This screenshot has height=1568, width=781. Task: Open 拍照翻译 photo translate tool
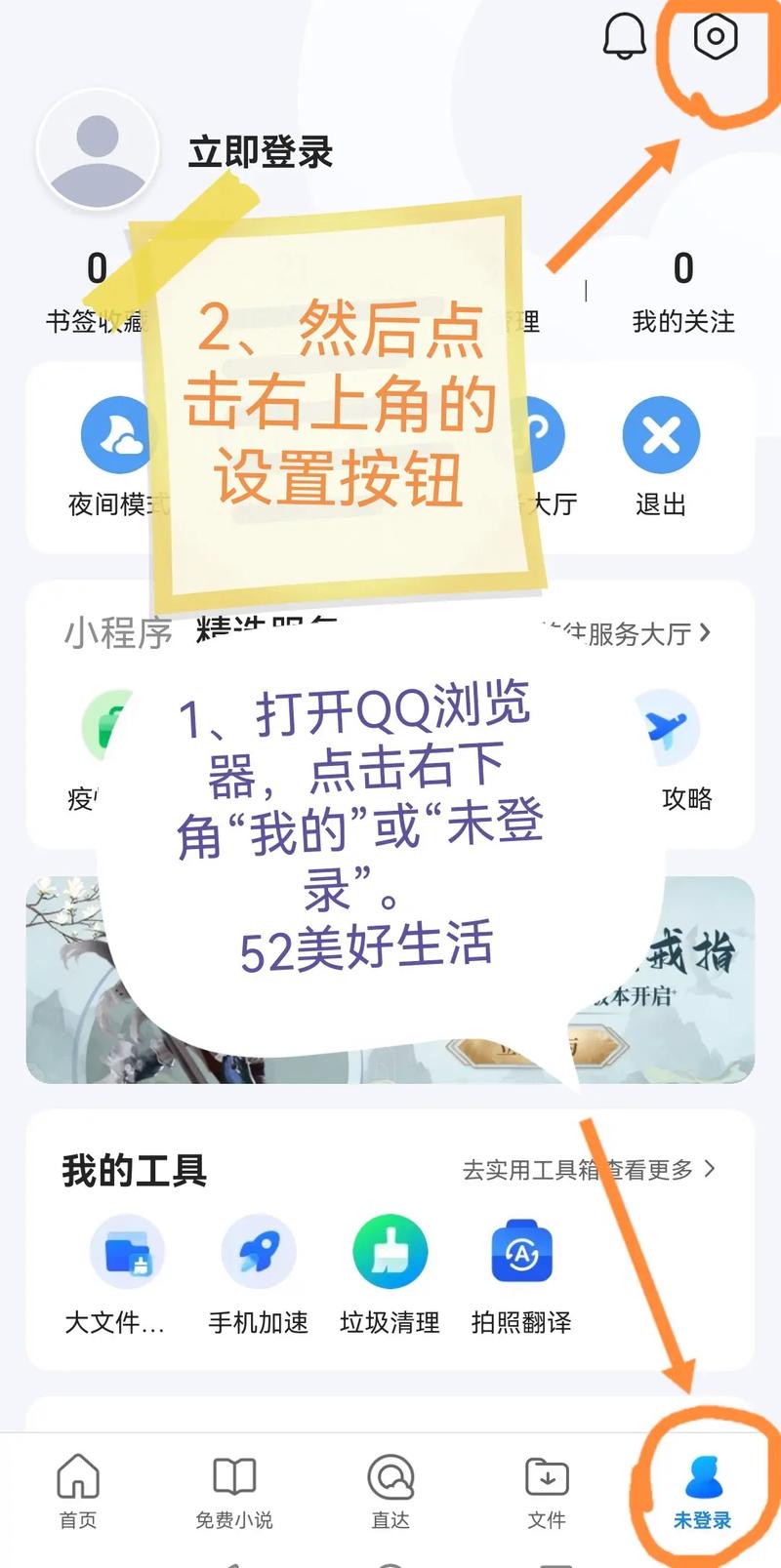[x=520, y=1254]
